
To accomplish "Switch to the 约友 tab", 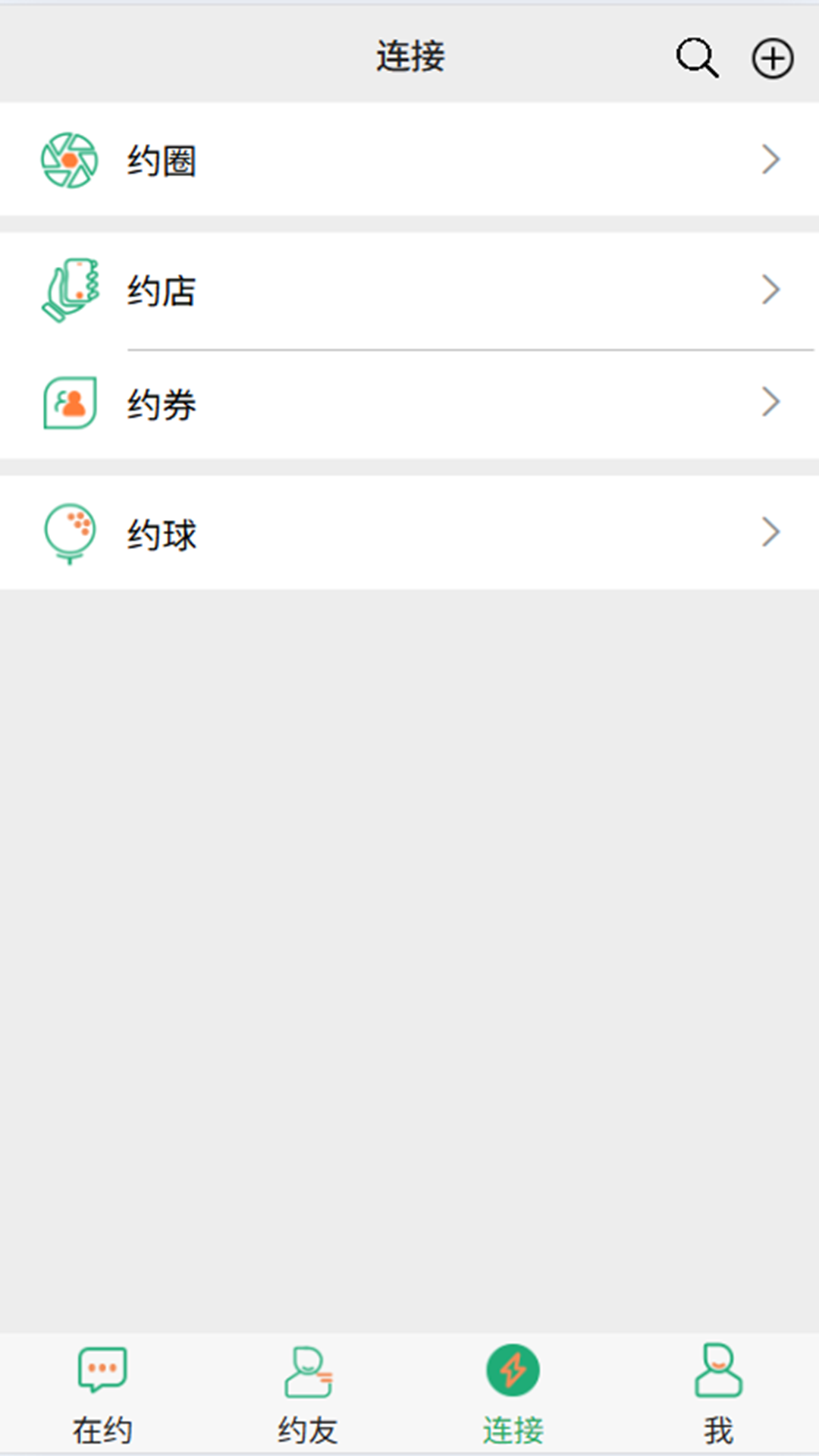I will point(306,1395).
